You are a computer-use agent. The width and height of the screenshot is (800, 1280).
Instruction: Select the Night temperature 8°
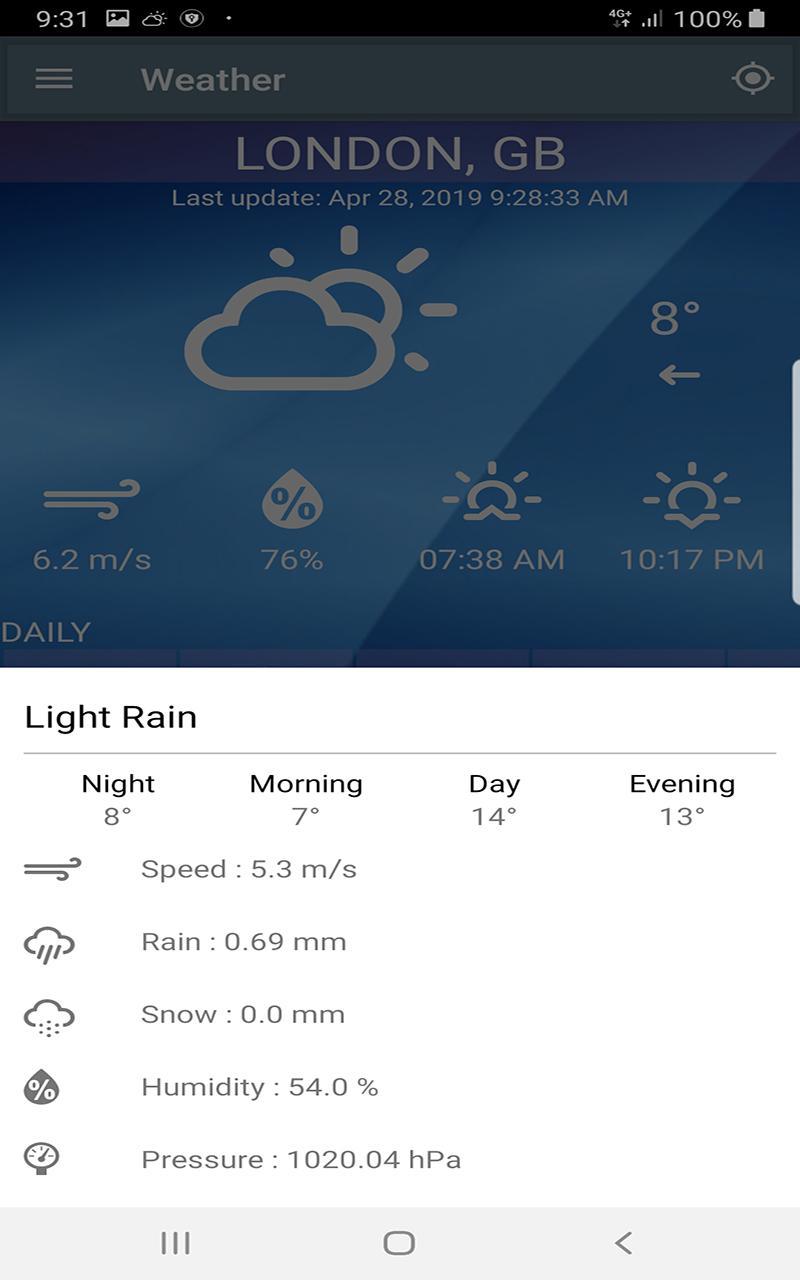117,816
